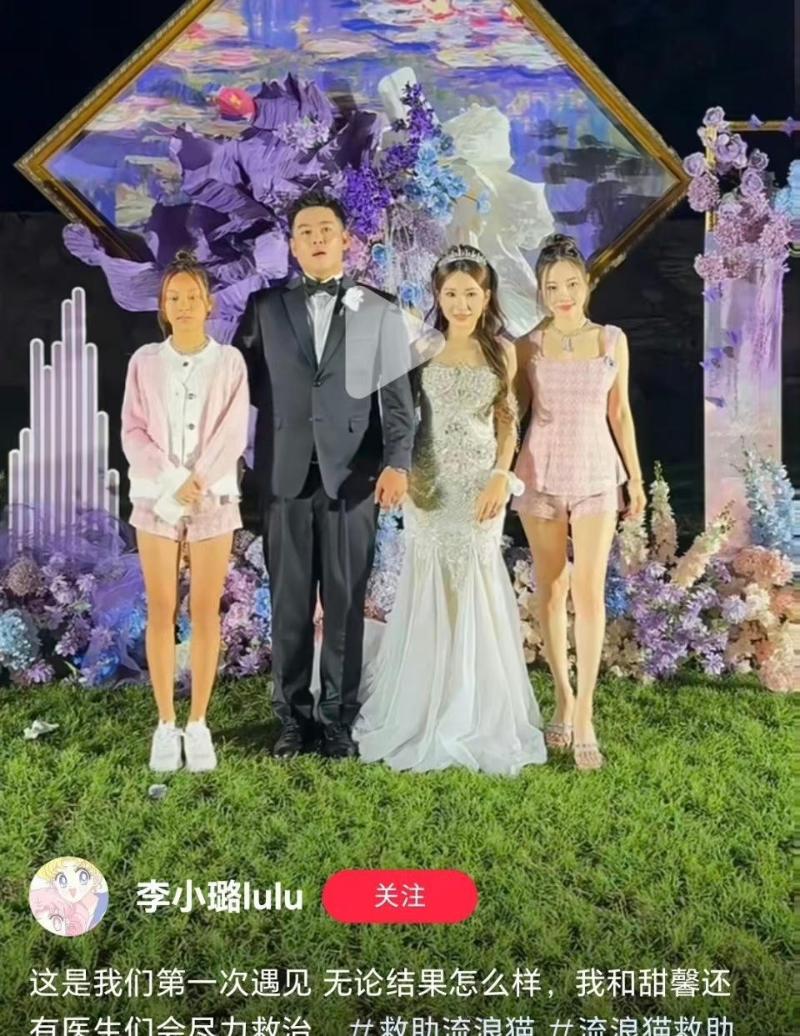
Task: Open the #救助流浪猫 hashtag
Action: click(x=441, y=1026)
